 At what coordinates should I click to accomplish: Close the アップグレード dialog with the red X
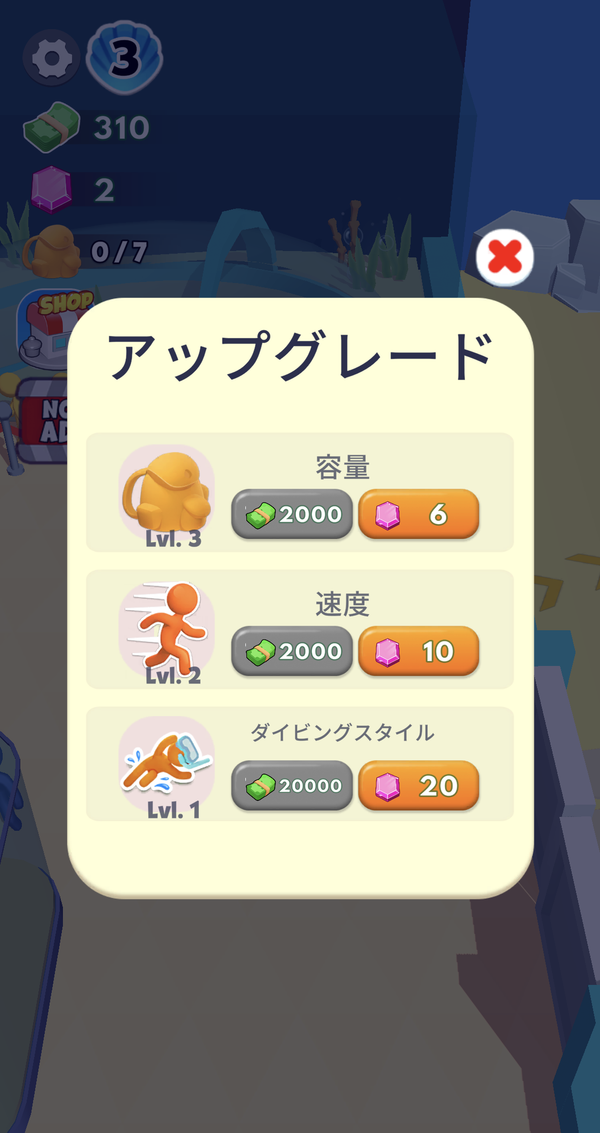tap(505, 257)
